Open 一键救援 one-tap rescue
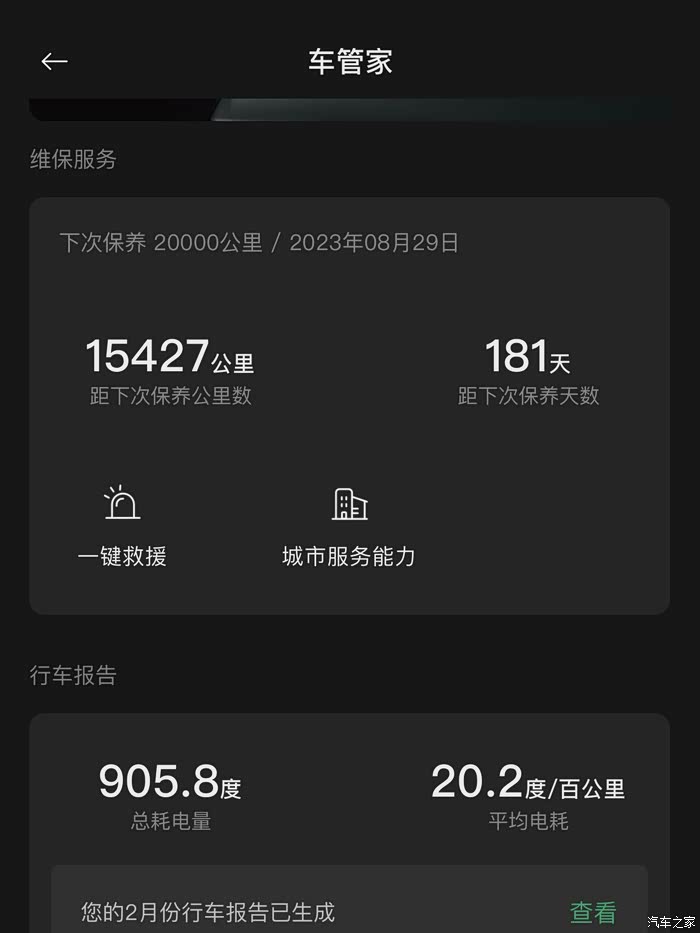The width and height of the screenshot is (700, 933). pyautogui.click(x=122, y=526)
